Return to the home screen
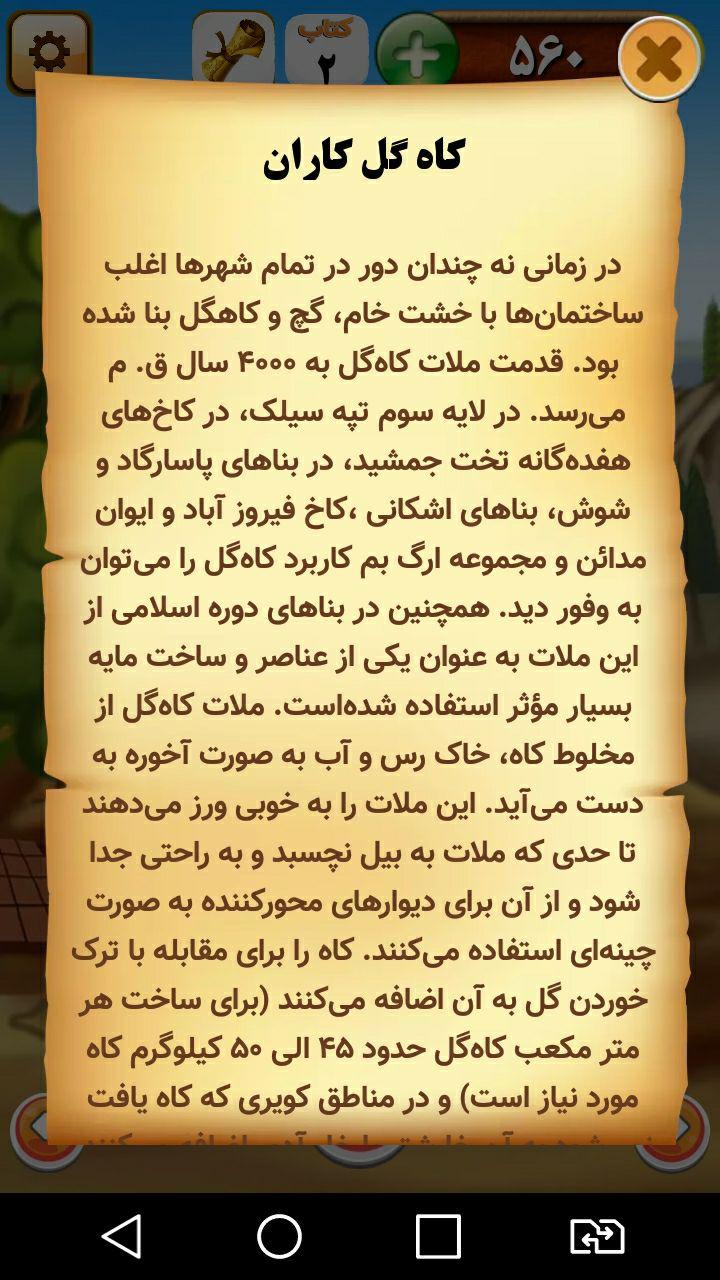This screenshot has height=1280, width=720. [x=279, y=1236]
